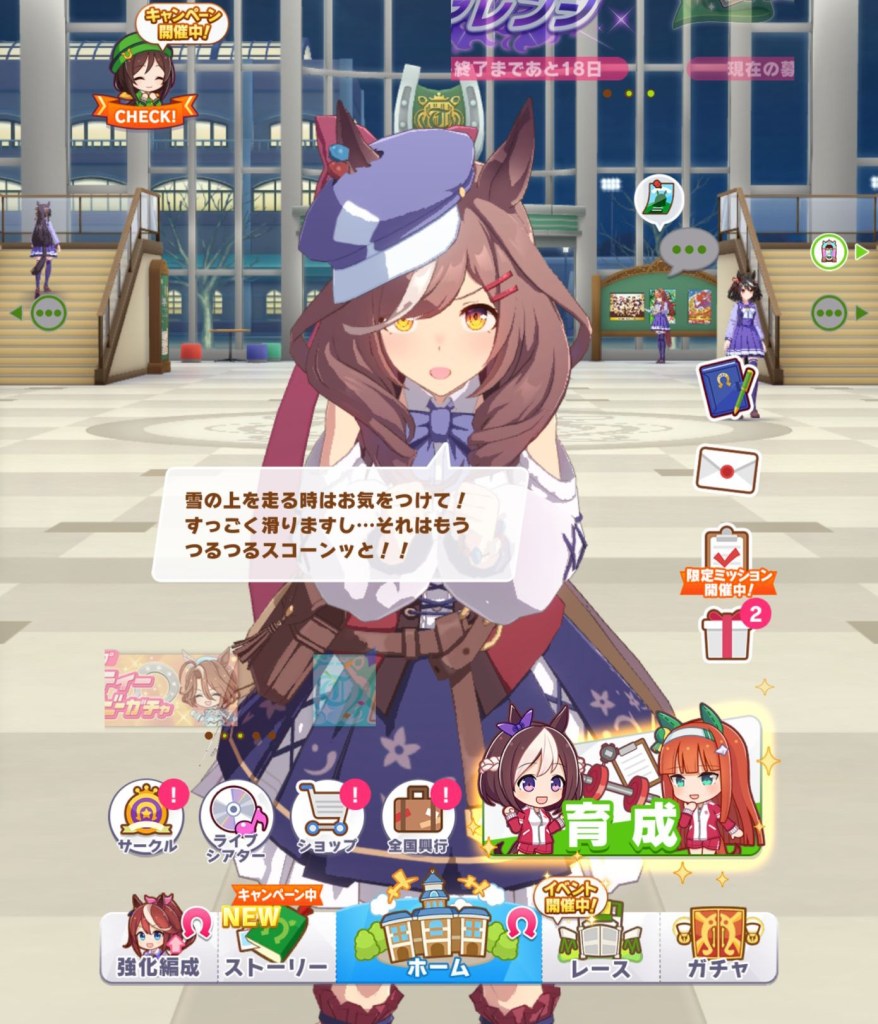The height and width of the screenshot is (1024, 878).
Task: Switch to the レース tab
Action: click(x=600, y=945)
